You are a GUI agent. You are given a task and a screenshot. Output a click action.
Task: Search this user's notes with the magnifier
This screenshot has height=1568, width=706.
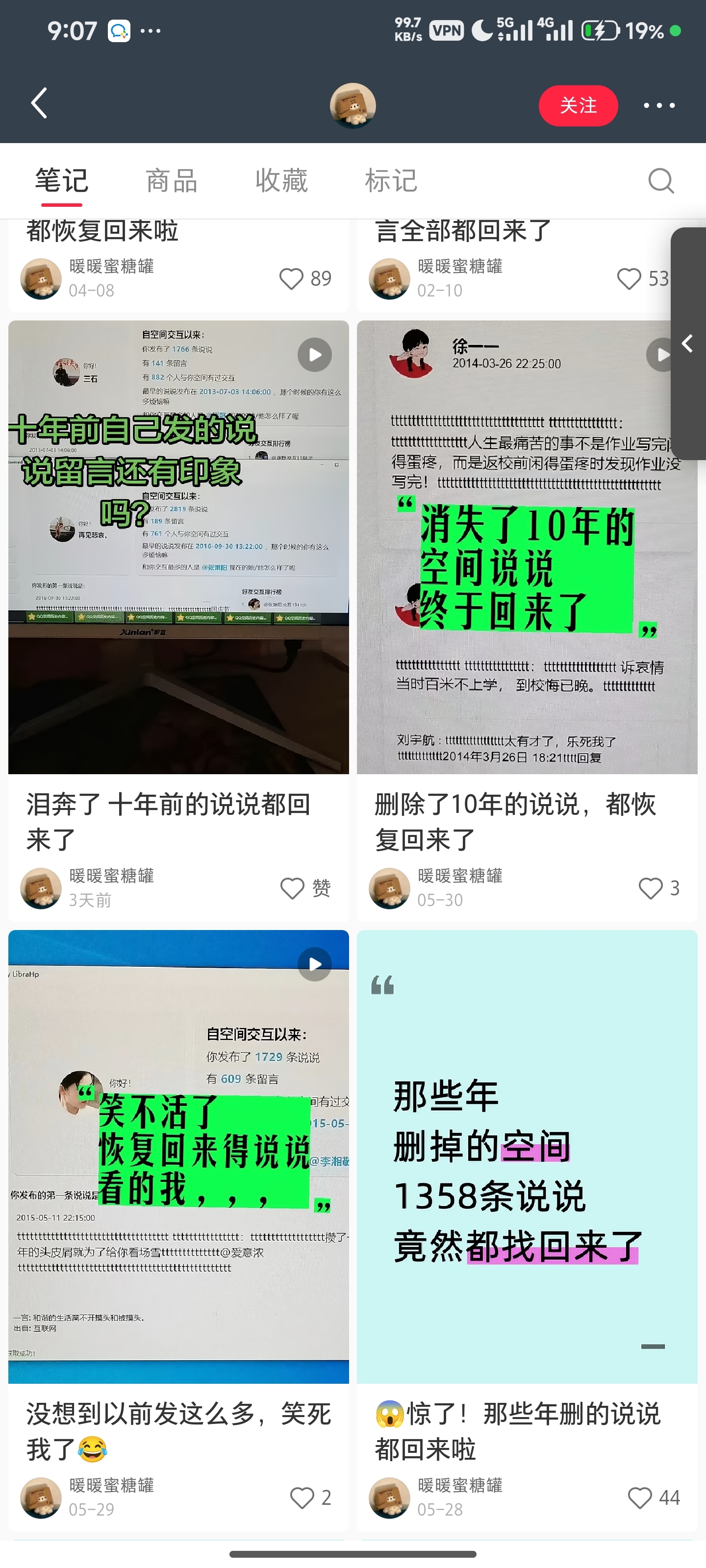[661, 181]
